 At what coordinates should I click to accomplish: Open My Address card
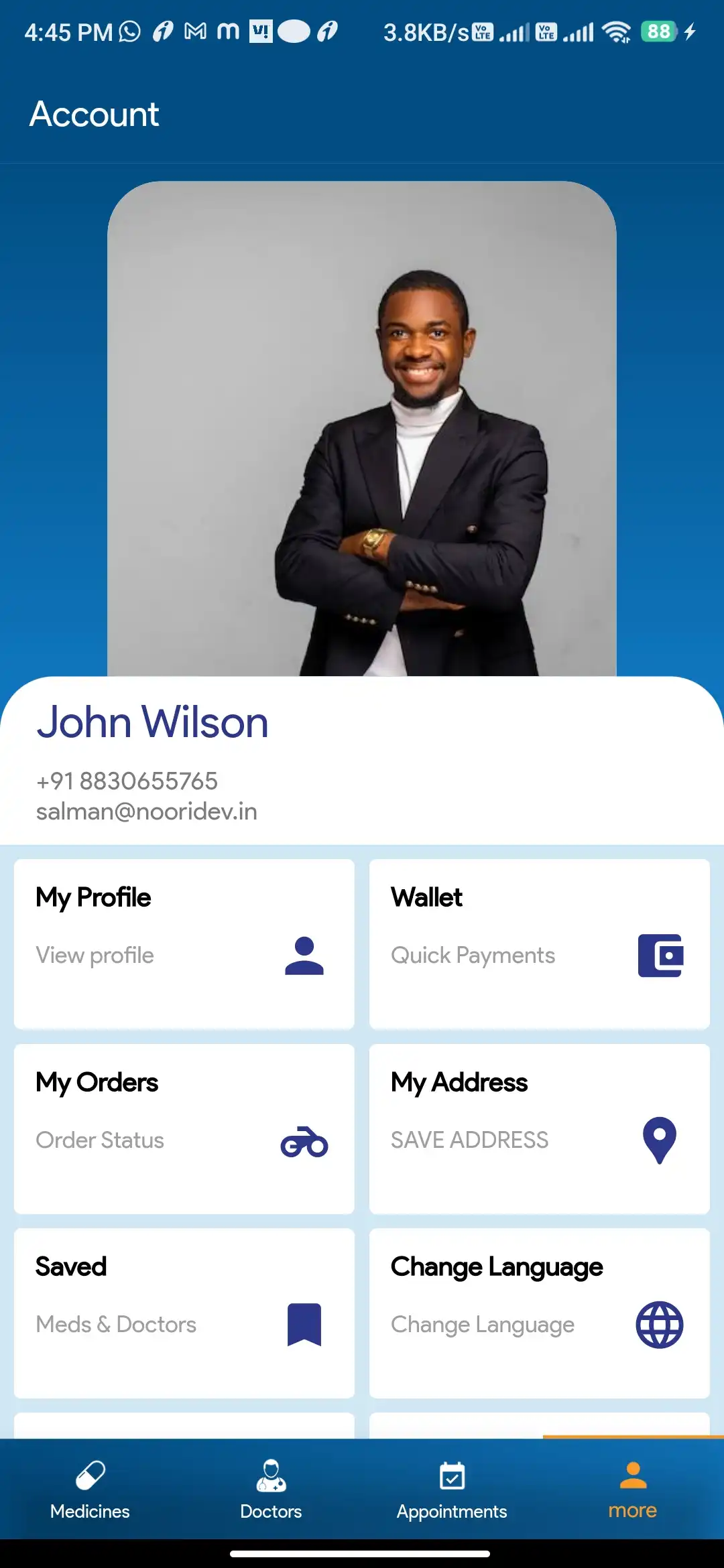point(539,1128)
